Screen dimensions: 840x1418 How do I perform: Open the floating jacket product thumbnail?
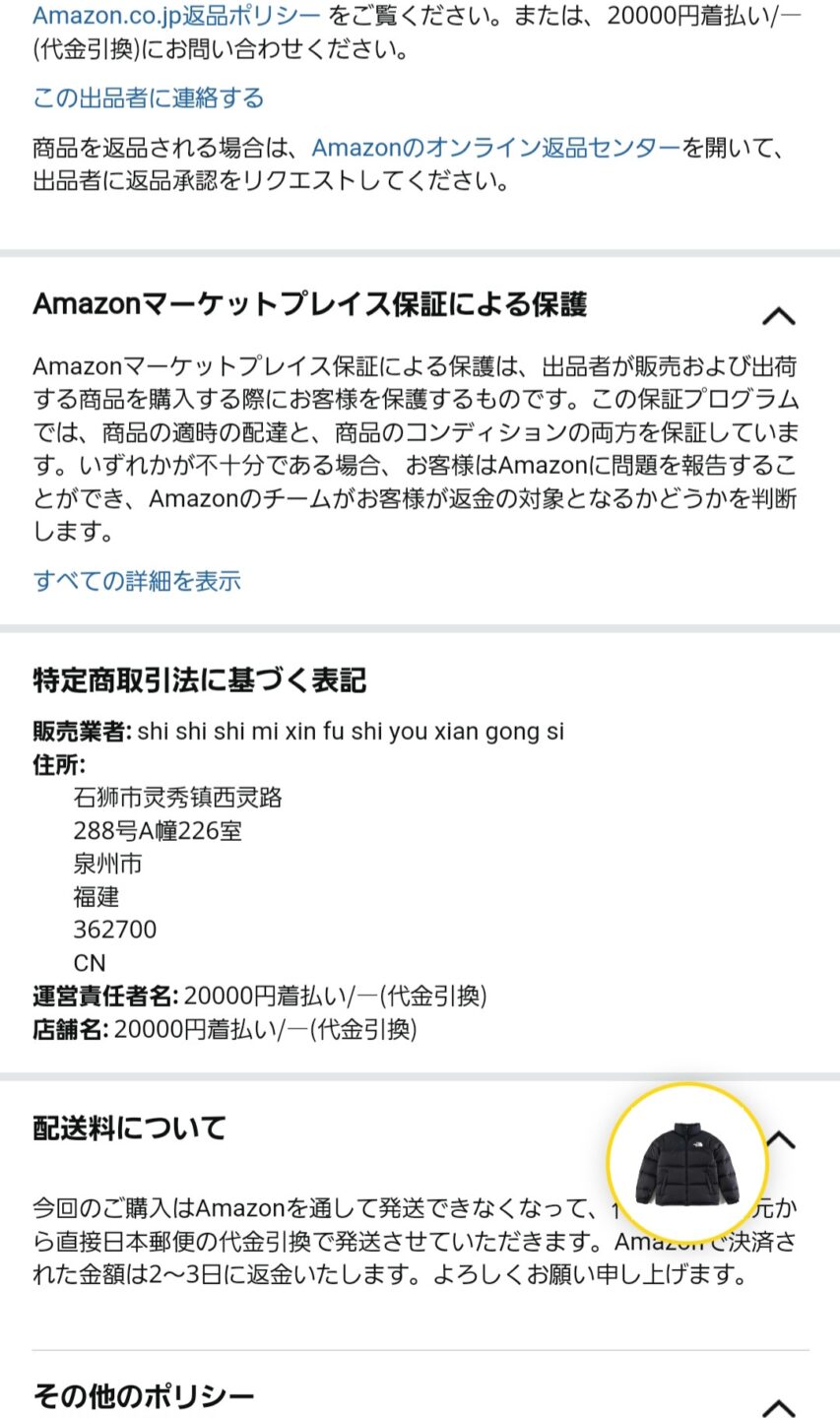click(686, 1163)
